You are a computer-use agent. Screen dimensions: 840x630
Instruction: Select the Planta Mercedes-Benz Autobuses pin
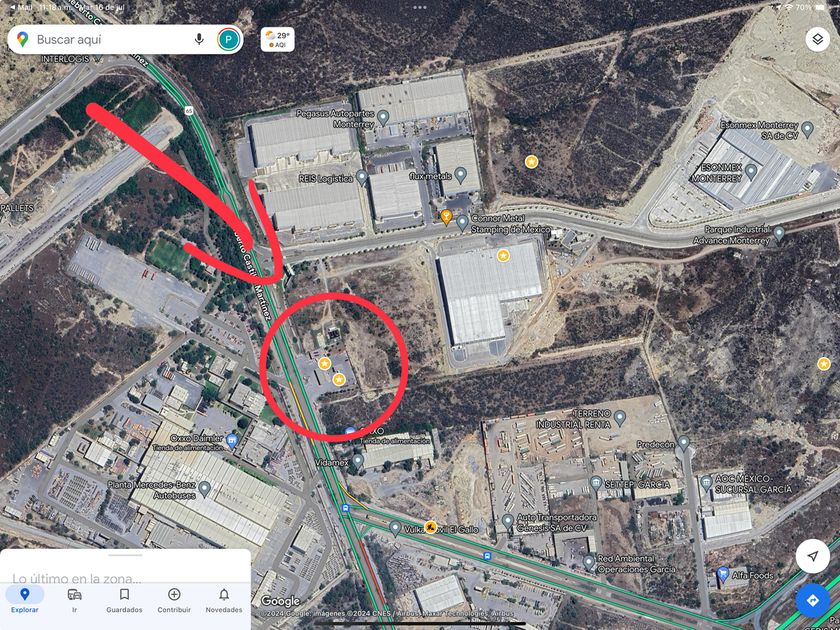204,488
